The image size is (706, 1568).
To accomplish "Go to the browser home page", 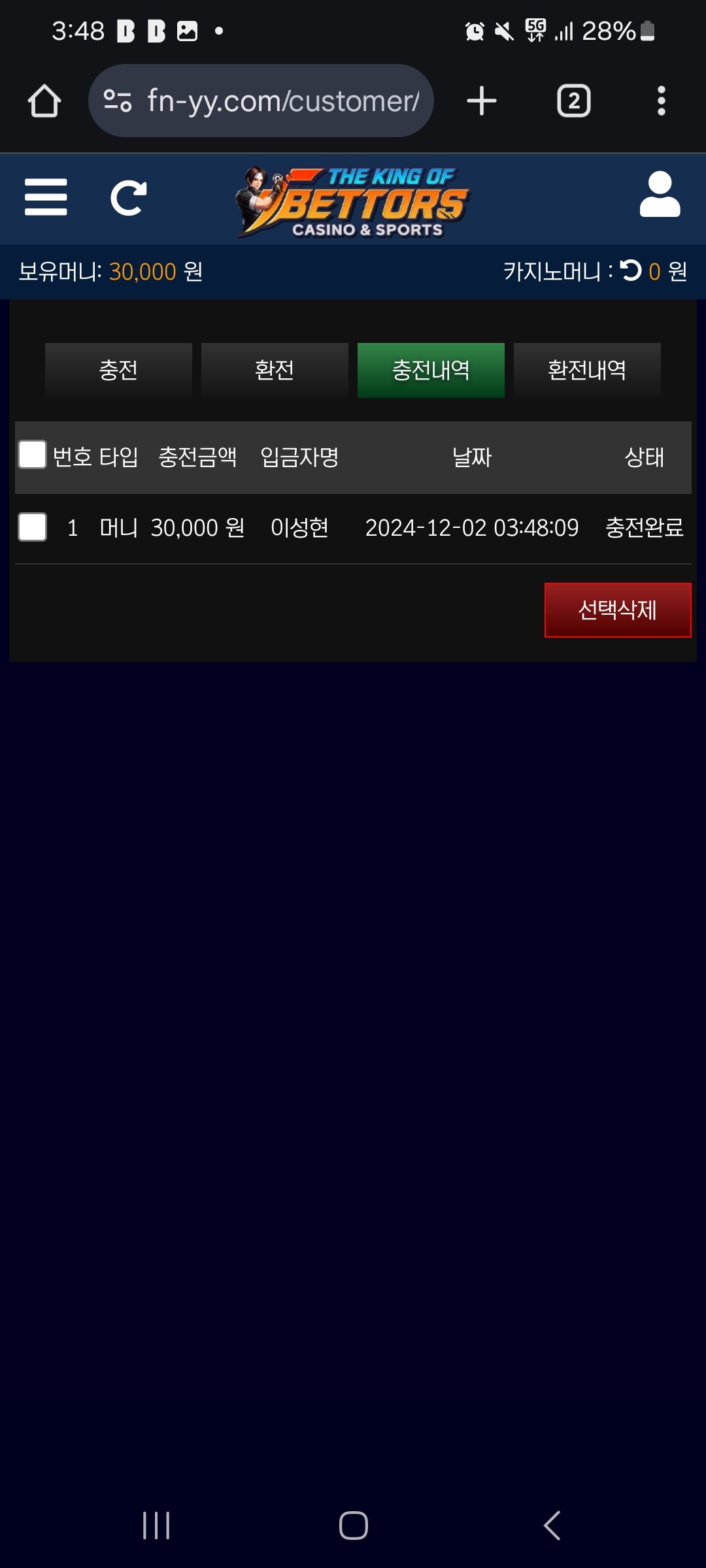I will pyautogui.click(x=44, y=101).
